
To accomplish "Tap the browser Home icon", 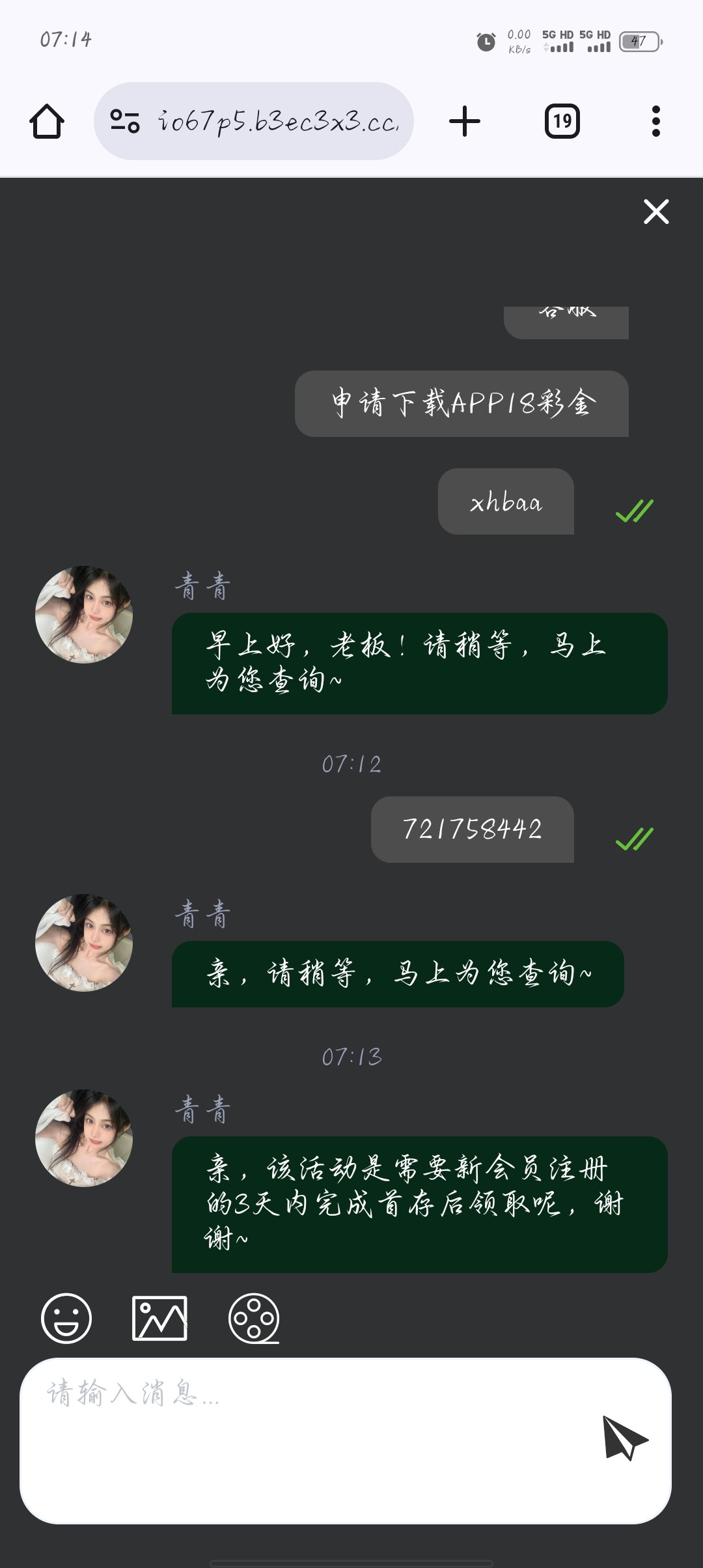I will (x=46, y=121).
